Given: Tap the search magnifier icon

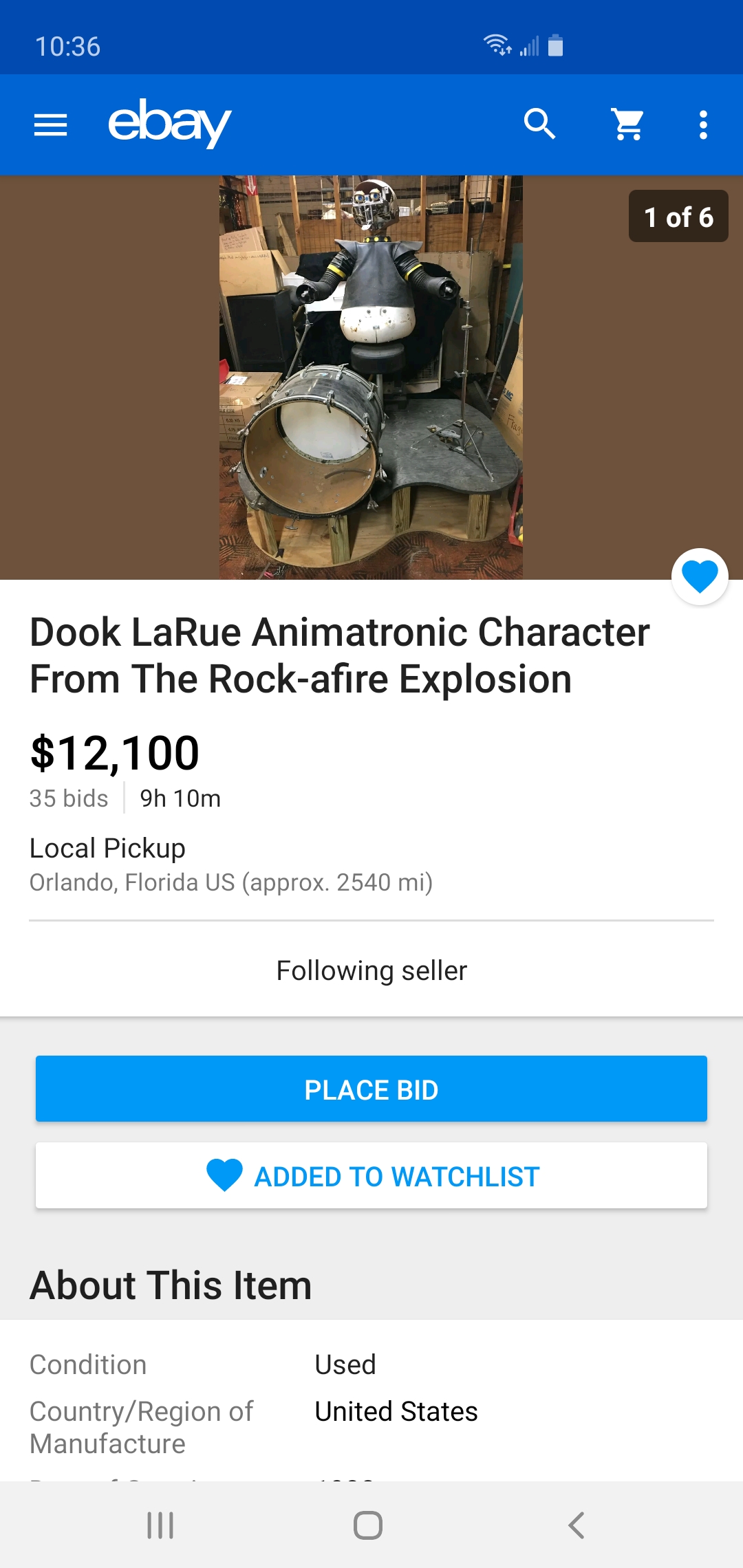Looking at the screenshot, I should pyautogui.click(x=539, y=124).
